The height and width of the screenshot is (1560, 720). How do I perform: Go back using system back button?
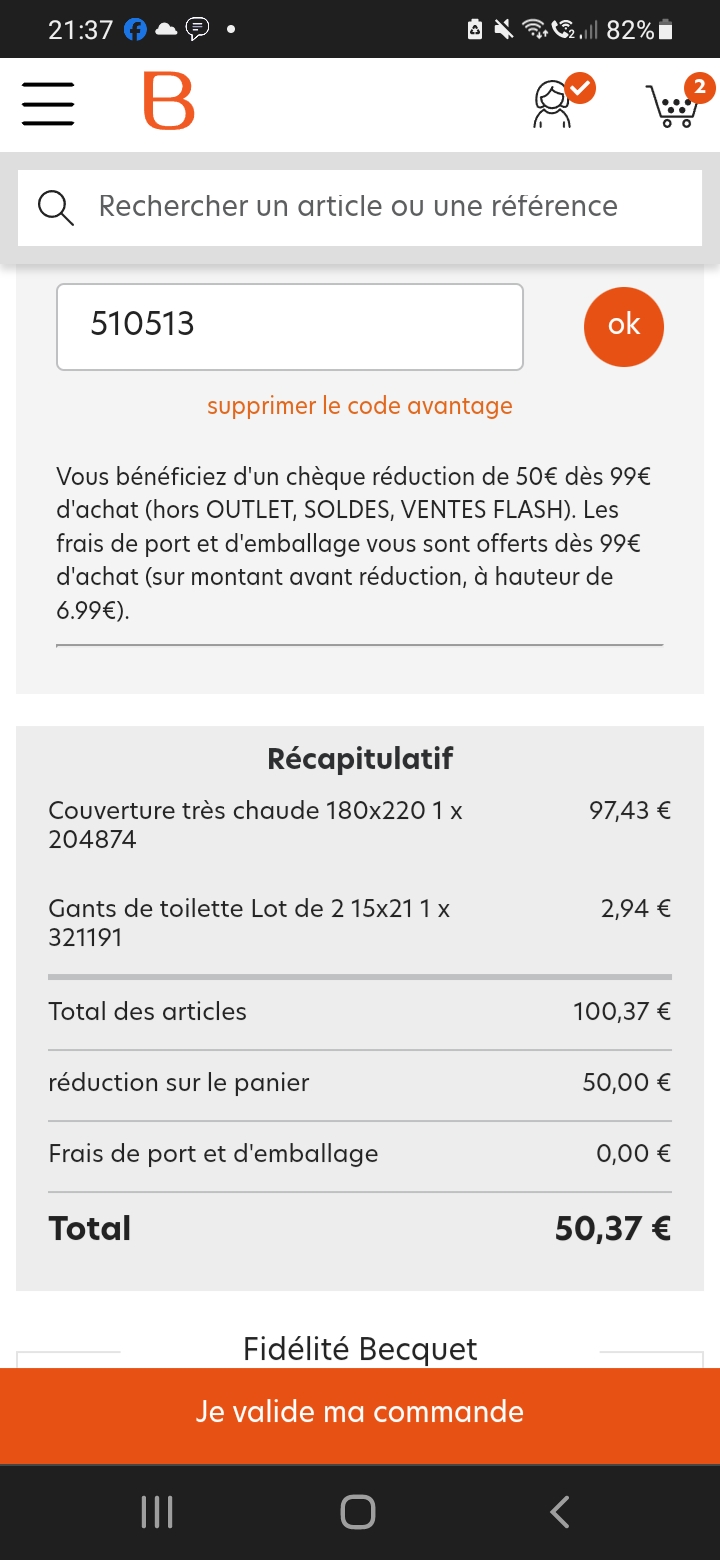tap(560, 1512)
